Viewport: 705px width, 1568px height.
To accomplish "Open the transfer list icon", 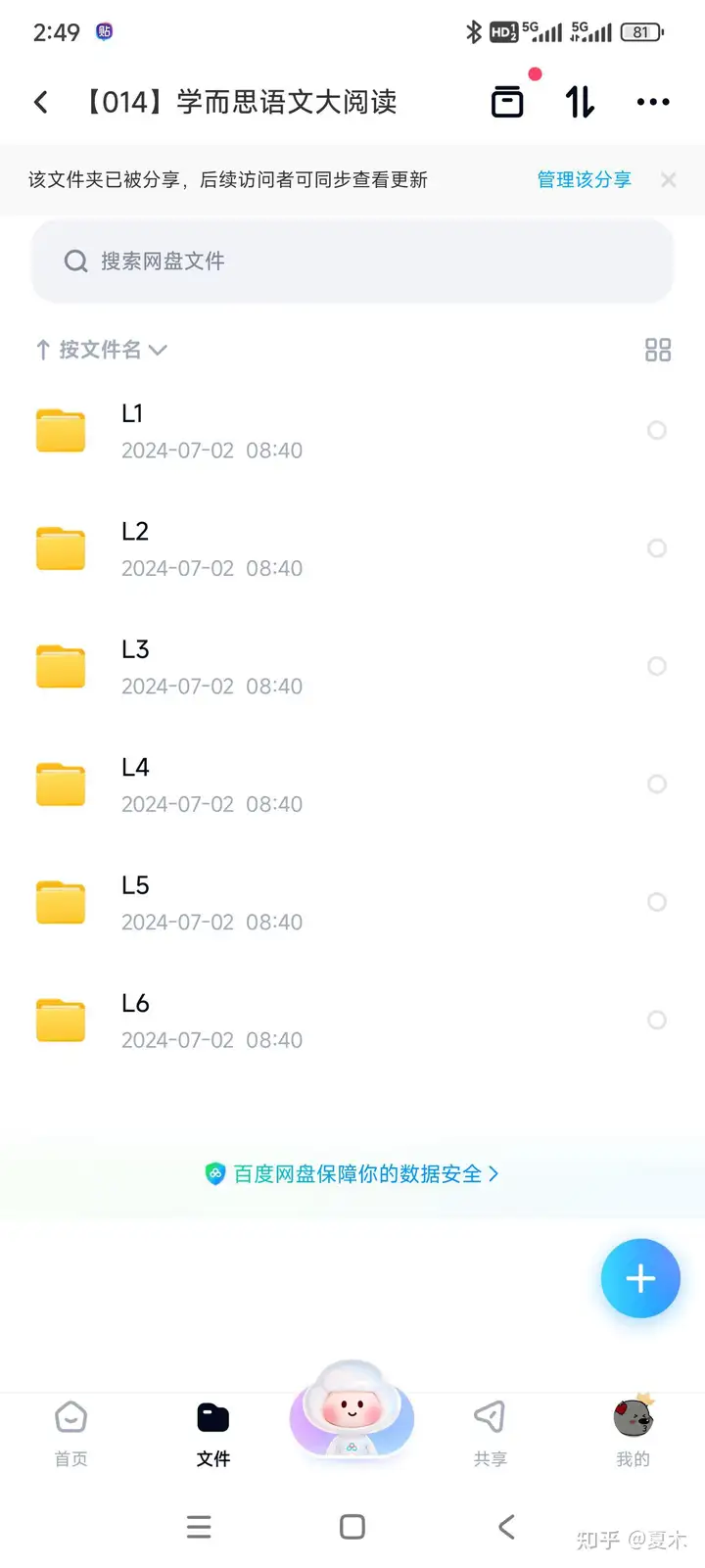I will (x=506, y=102).
